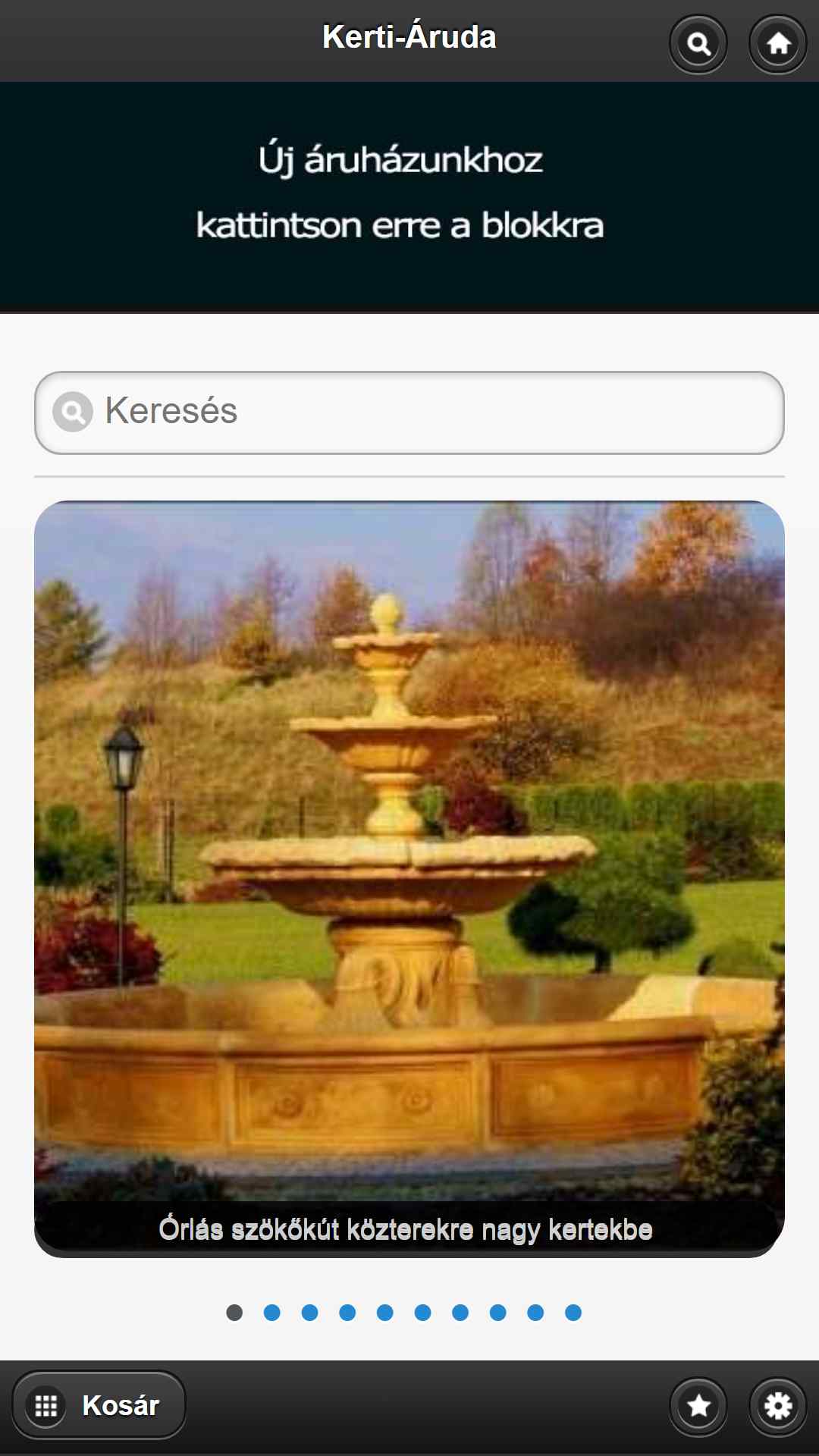
Task: Open favorites with the star icon
Action: (x=698, y=1406)
